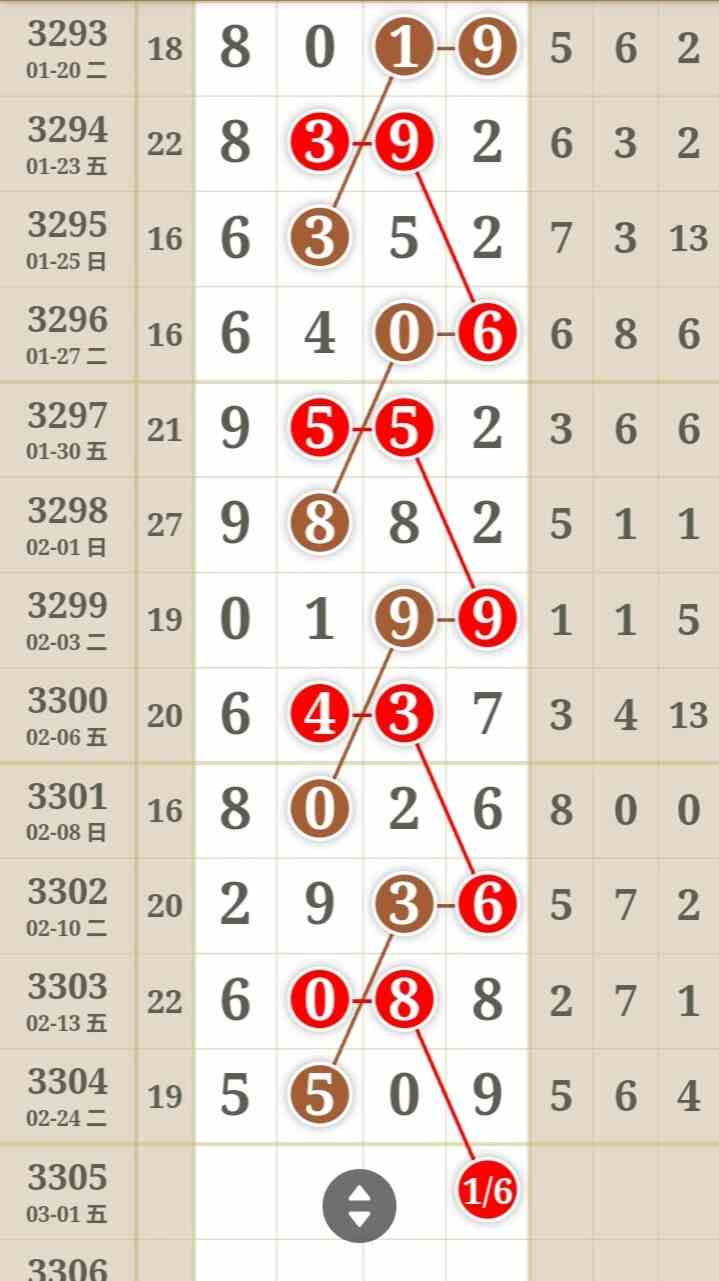The image size is (719, 1281).
Task: Tap the gray up-down arrow floating button
Action: click(359, 1206)
